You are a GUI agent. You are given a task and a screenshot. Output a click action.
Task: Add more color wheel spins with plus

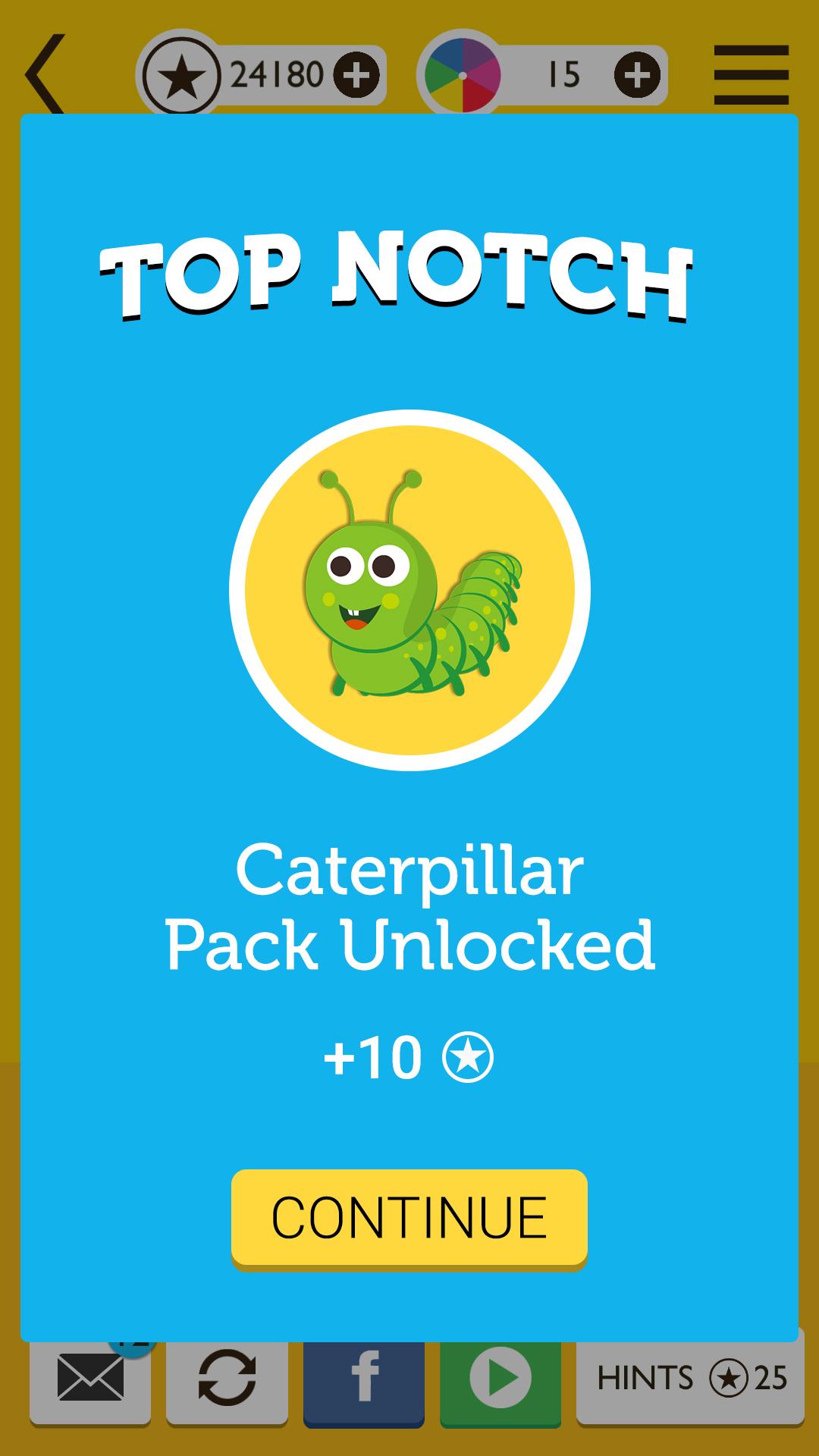tap(637, 75)
